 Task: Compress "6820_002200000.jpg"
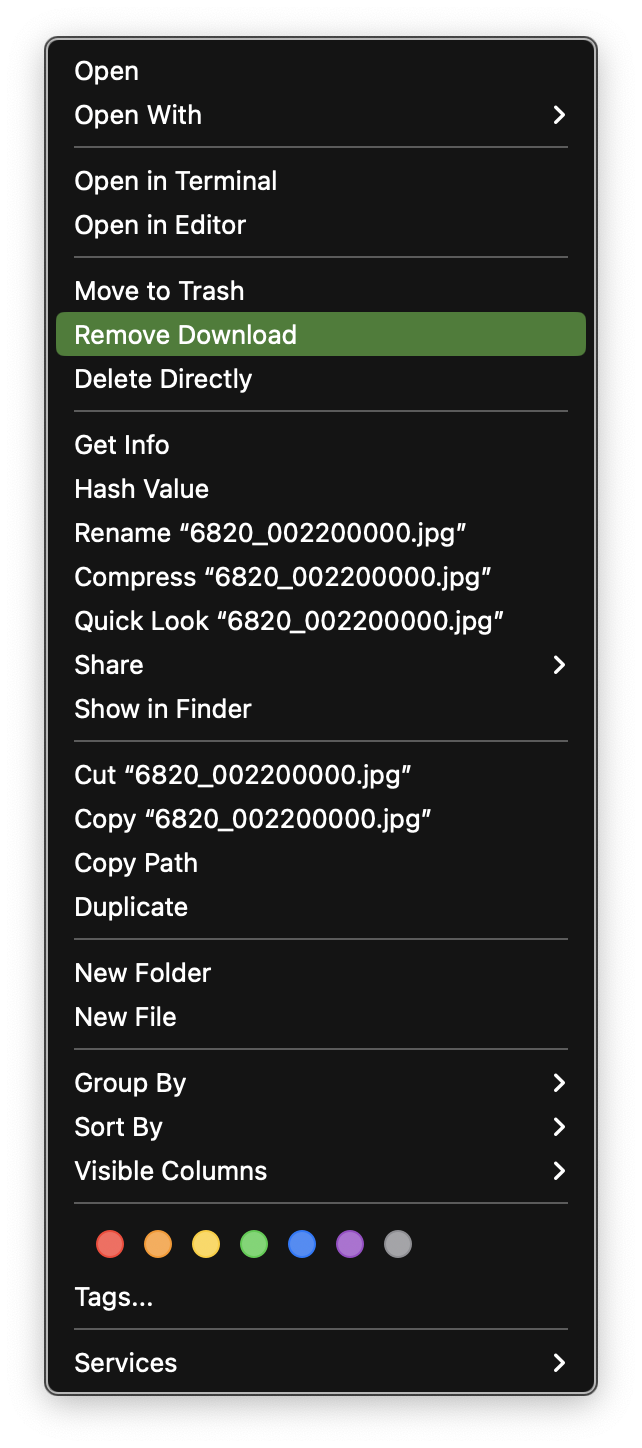pyautogui.click(x=283, y=577)
